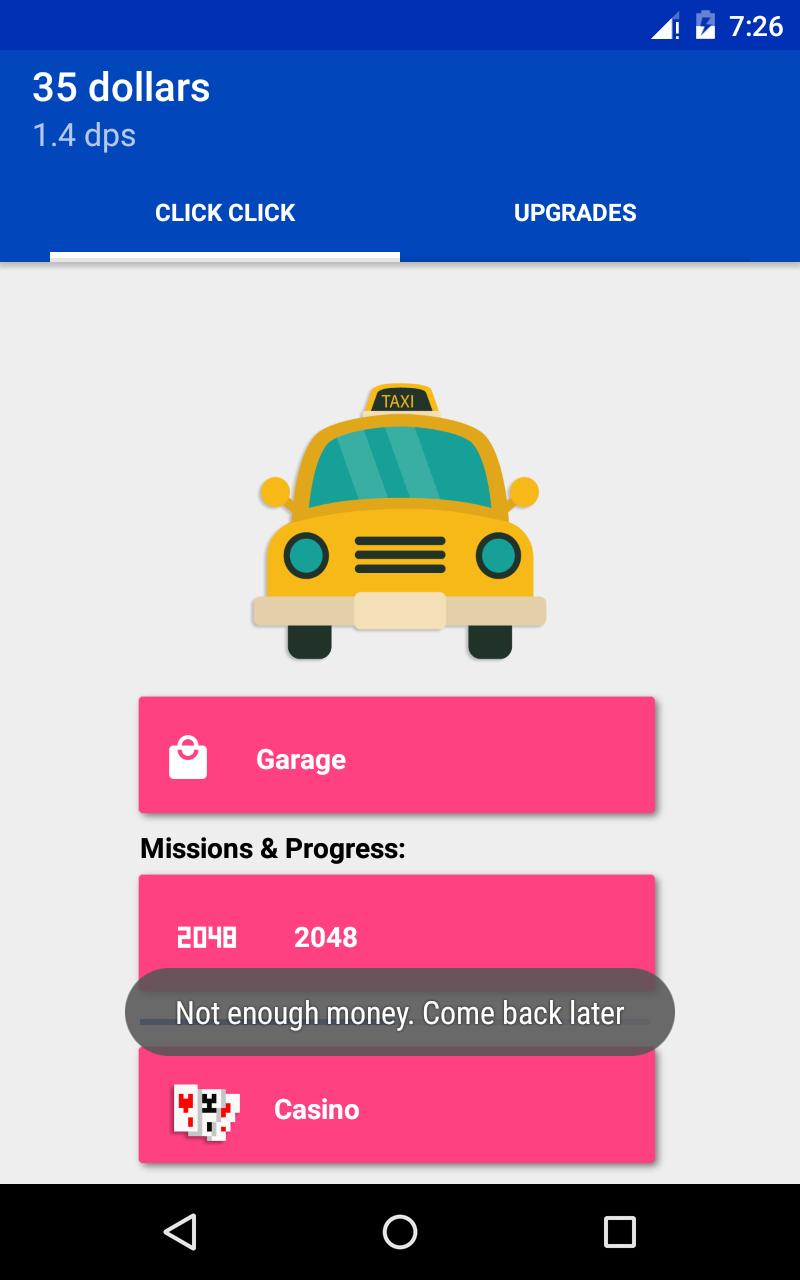Image resolution: width=800 pixels, height=1280 pixels.
Task: Tap the TAXI roof sign on the cab
Action: click(x=400, y=400)
